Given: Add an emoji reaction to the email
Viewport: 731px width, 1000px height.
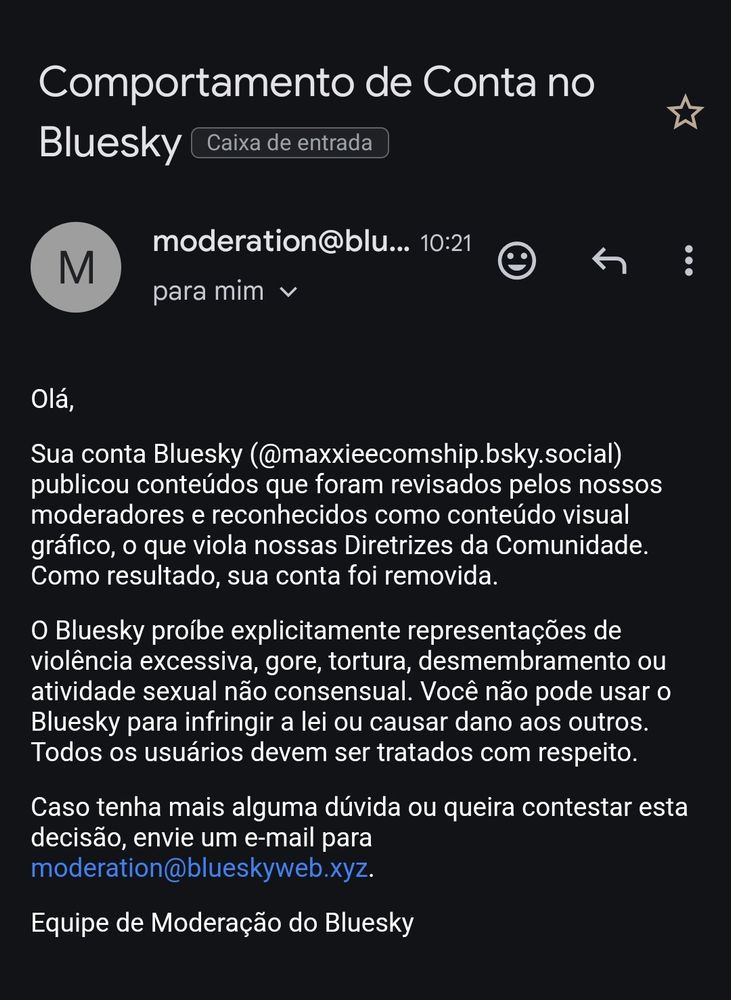Looking at the screenshot, I should tap(517, 260).
